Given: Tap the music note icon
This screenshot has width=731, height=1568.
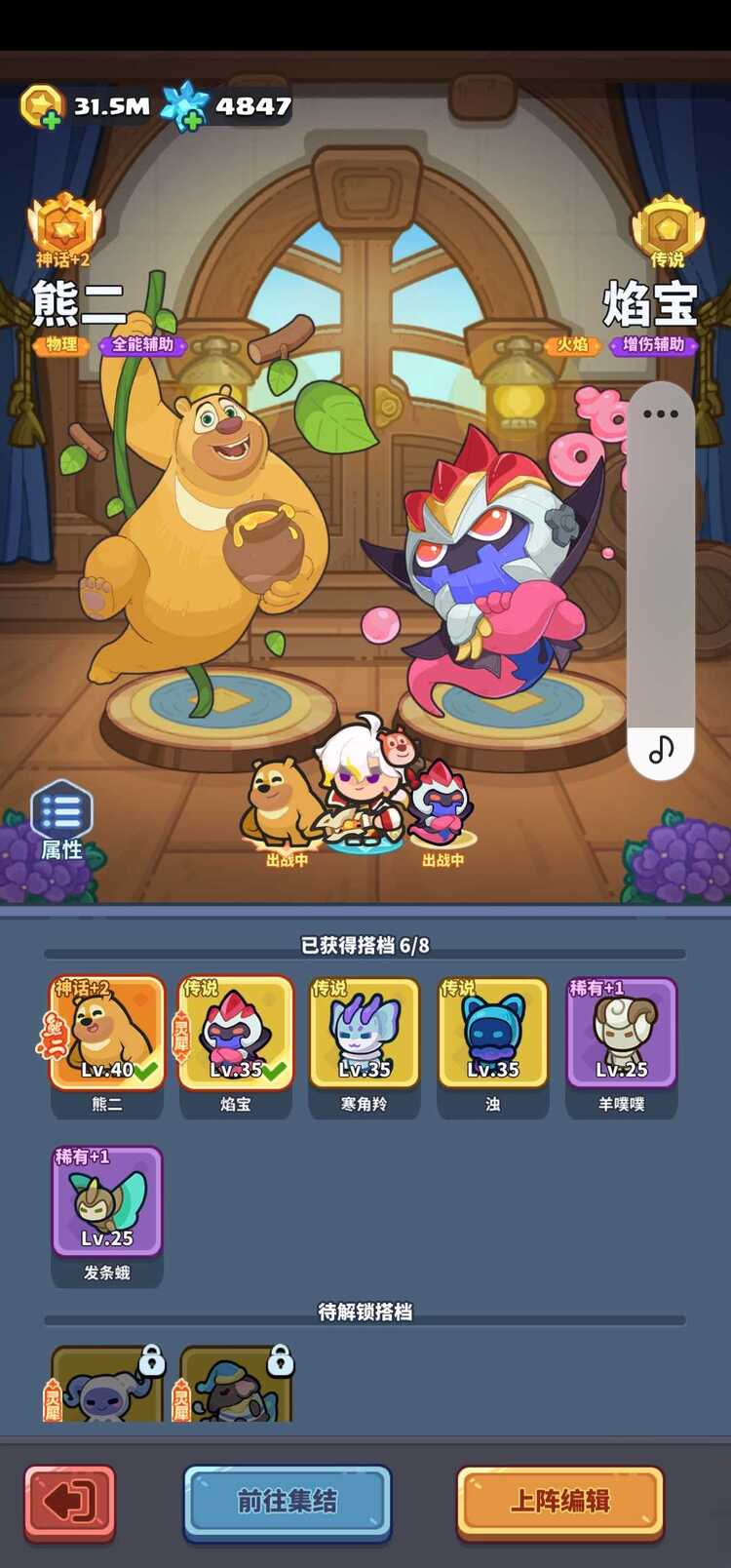Looking at the screenshot, I should tap(662, 750).
